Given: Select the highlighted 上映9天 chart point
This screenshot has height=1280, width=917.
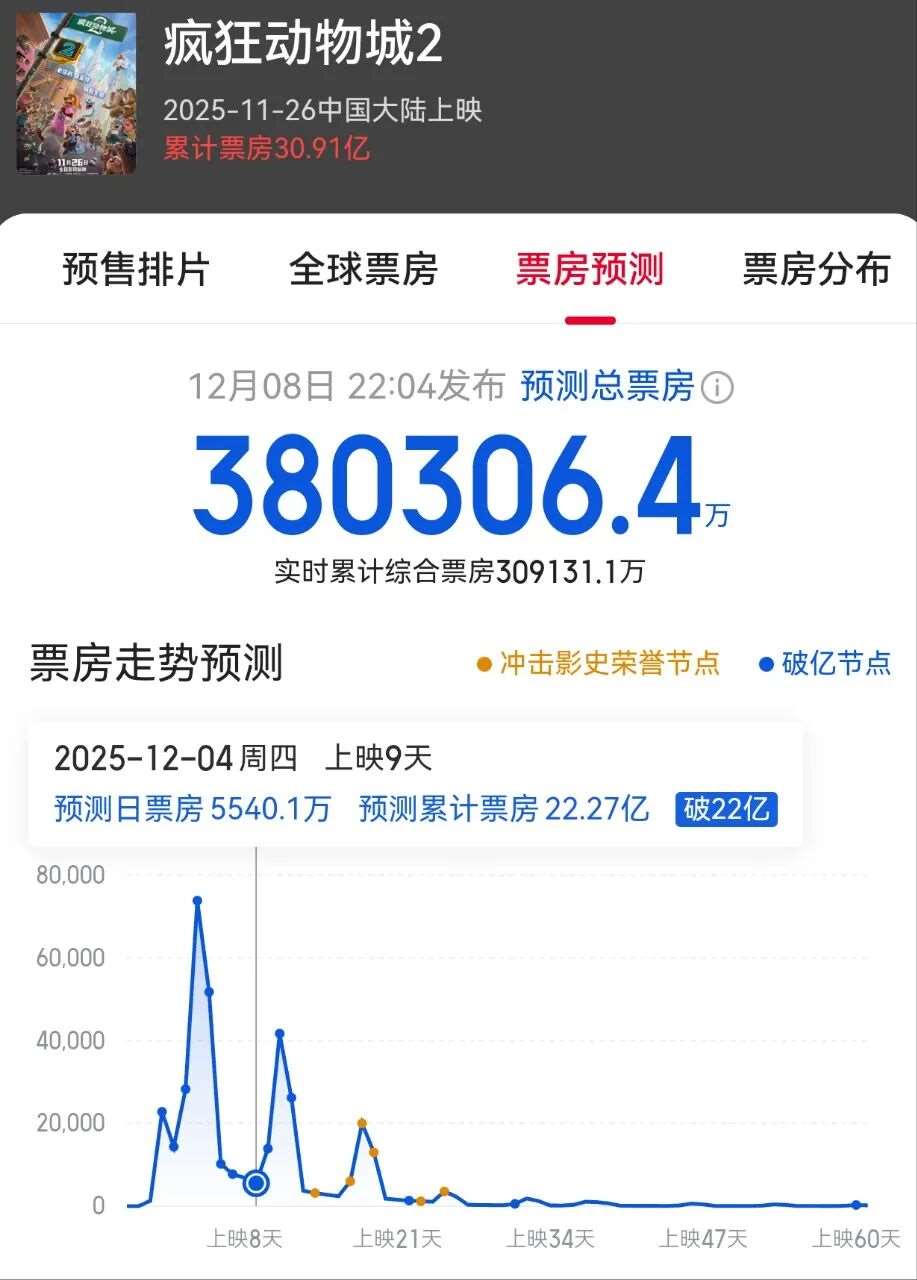Looking at the screenshot, I should pos(256,1184).
